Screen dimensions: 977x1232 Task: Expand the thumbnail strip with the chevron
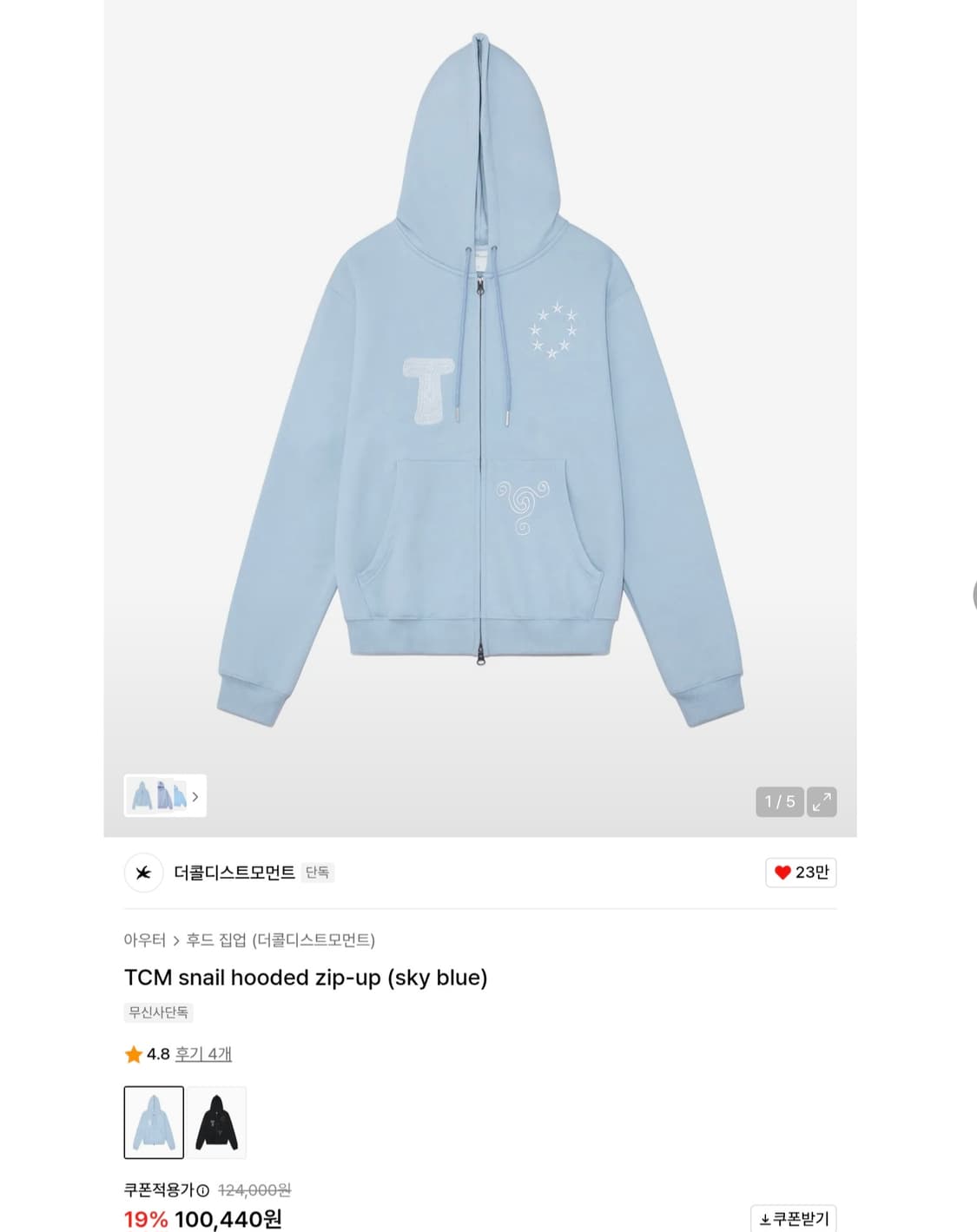click(197, 795)
